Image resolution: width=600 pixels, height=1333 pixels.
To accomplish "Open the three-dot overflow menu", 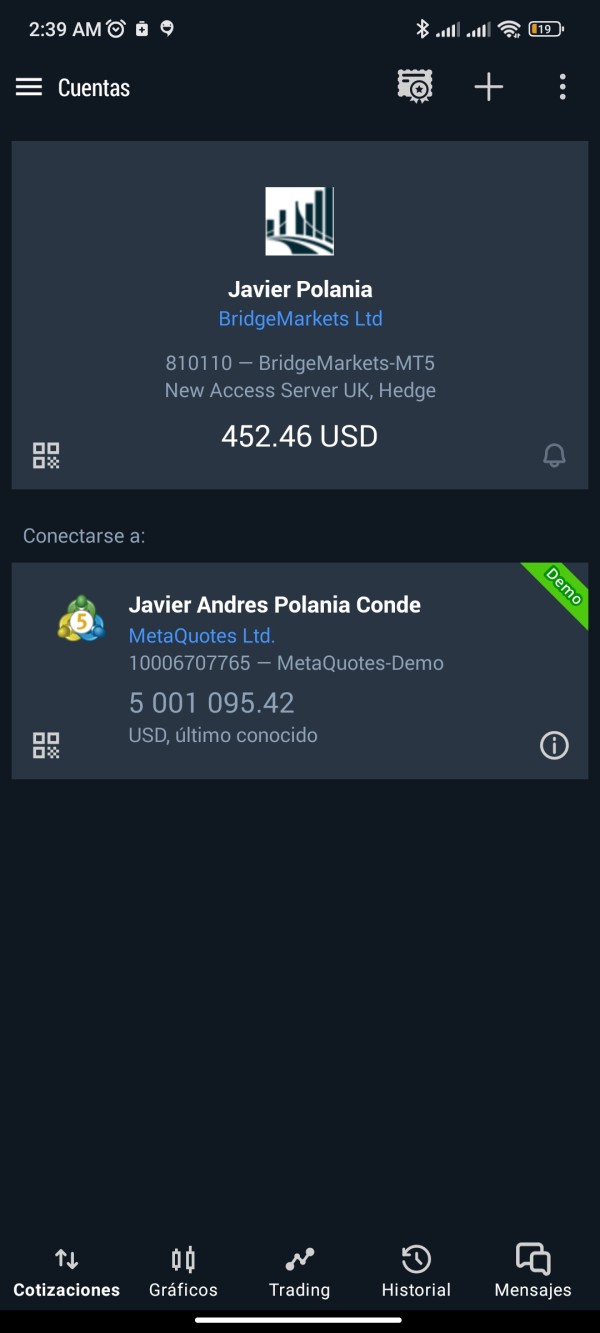I will pyautogui.click(x=562, y=87).
